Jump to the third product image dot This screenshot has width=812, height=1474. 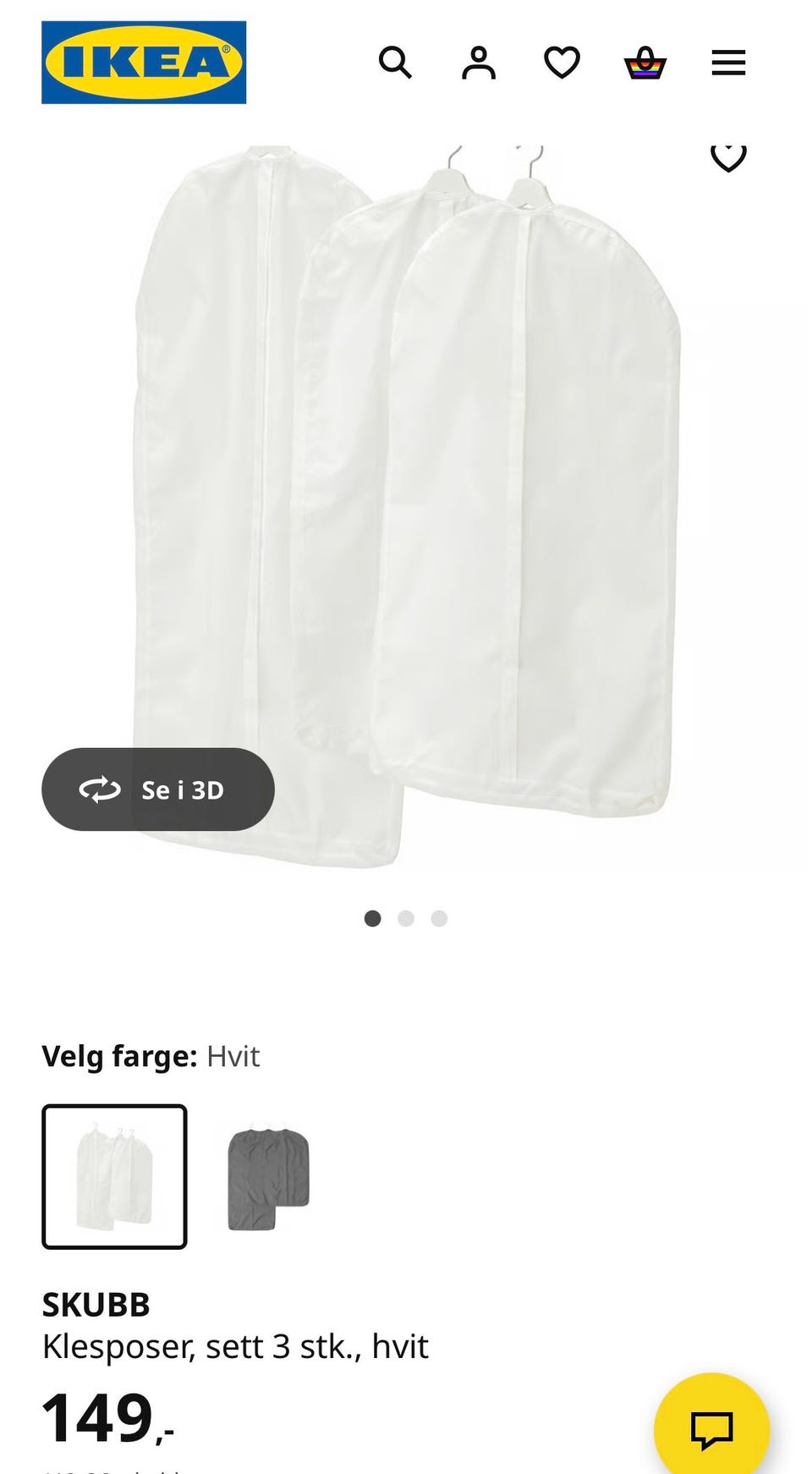pos(439,918)
